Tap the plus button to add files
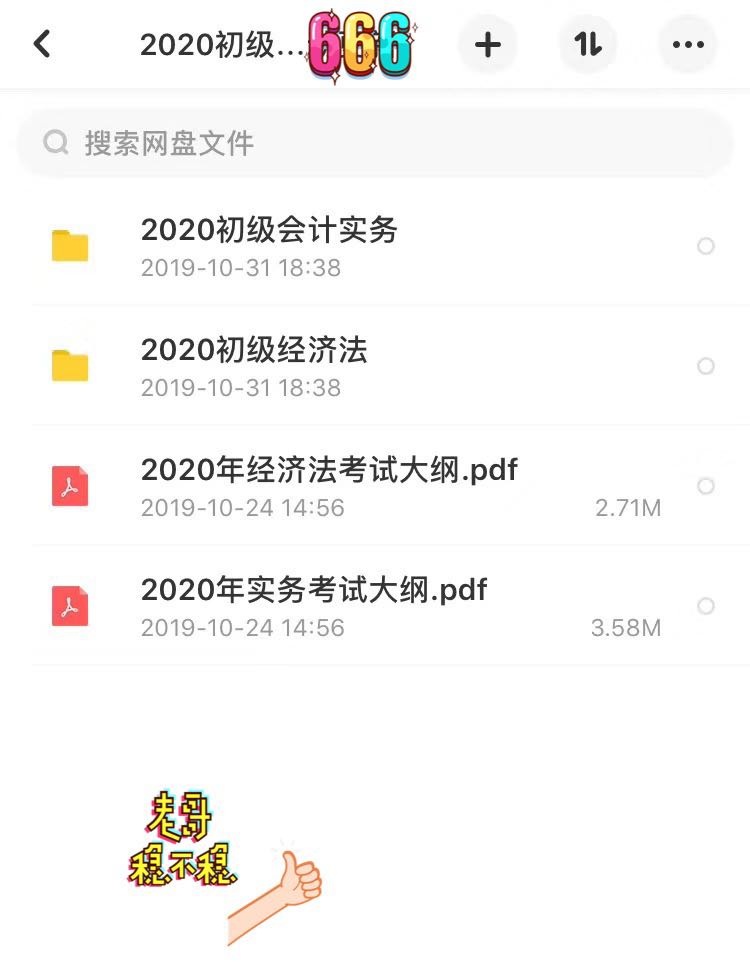Viewport: 750px width, 962px height. click(x=488, y=45)
